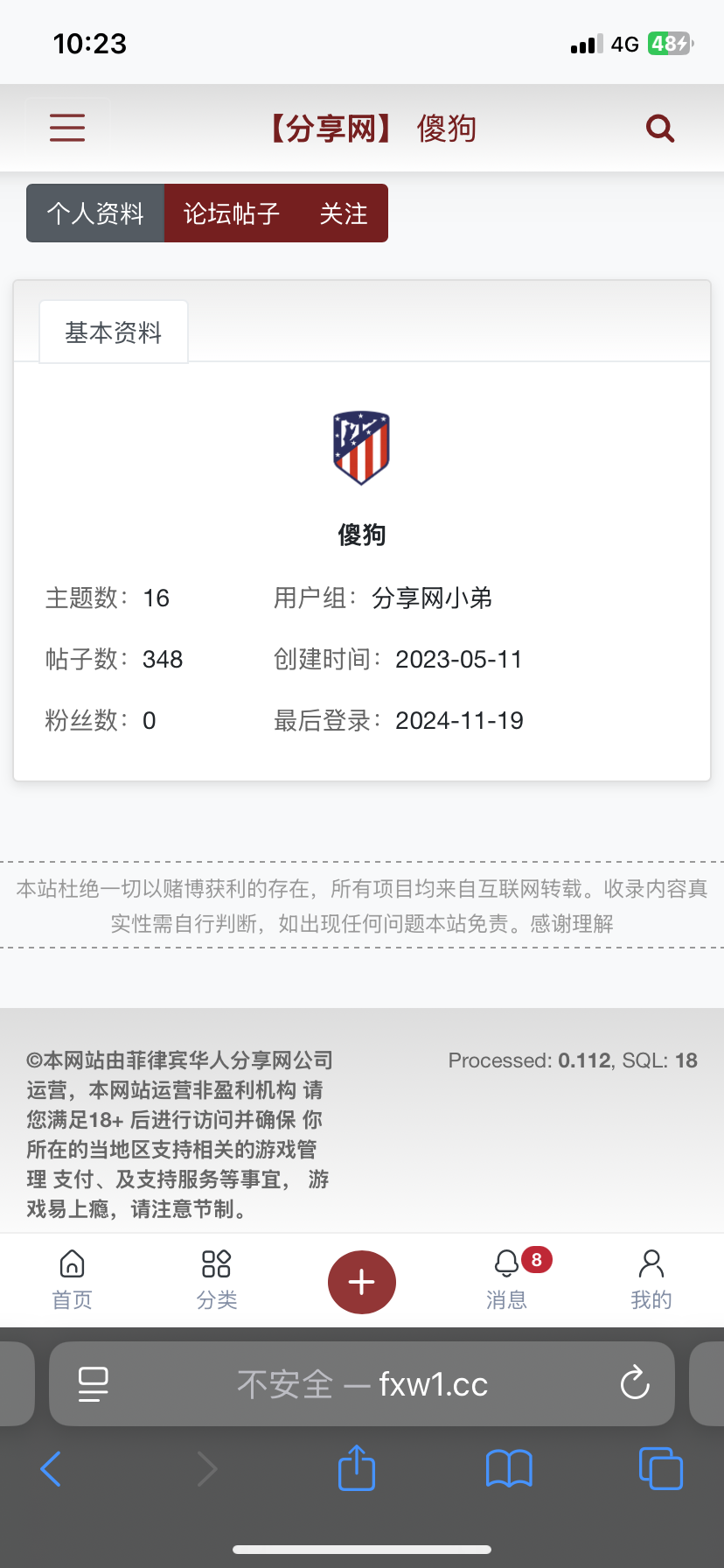724x1568 pixels.
Task: Tap the Share icon in Safari toolbar
Action: click(355, 1469)
